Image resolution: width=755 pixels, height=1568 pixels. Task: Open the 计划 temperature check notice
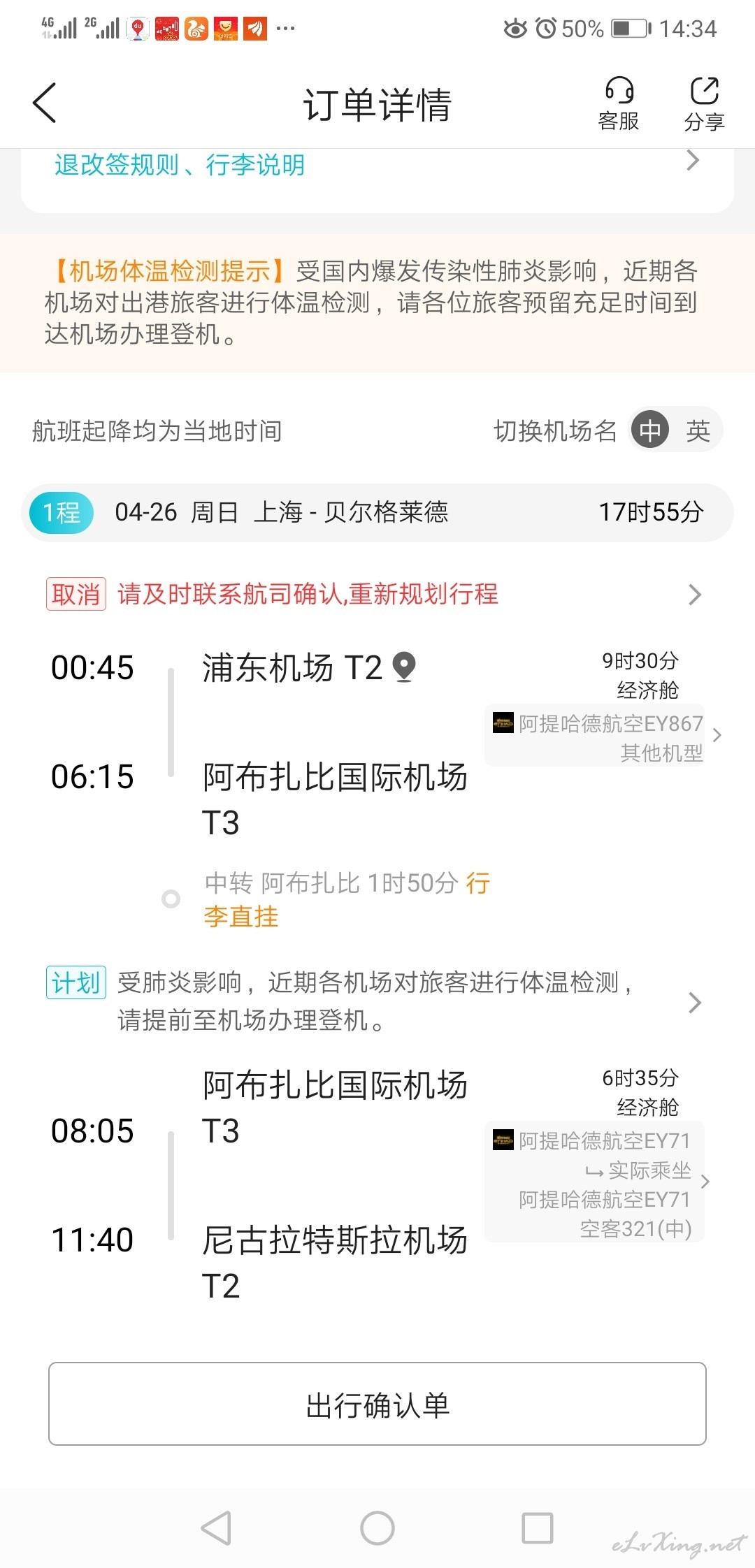[x=375, y=1001]
